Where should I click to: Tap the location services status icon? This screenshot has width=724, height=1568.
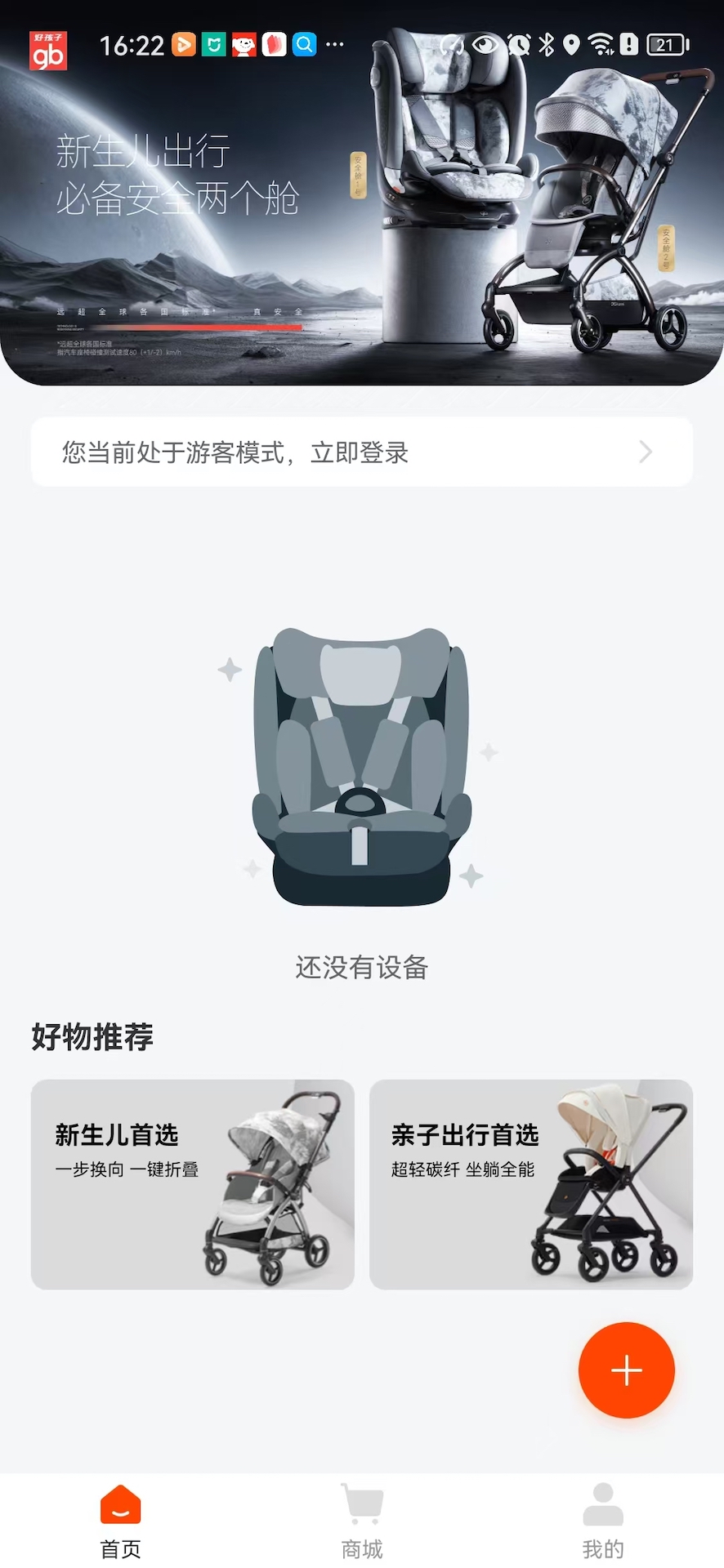pos(571,45)
